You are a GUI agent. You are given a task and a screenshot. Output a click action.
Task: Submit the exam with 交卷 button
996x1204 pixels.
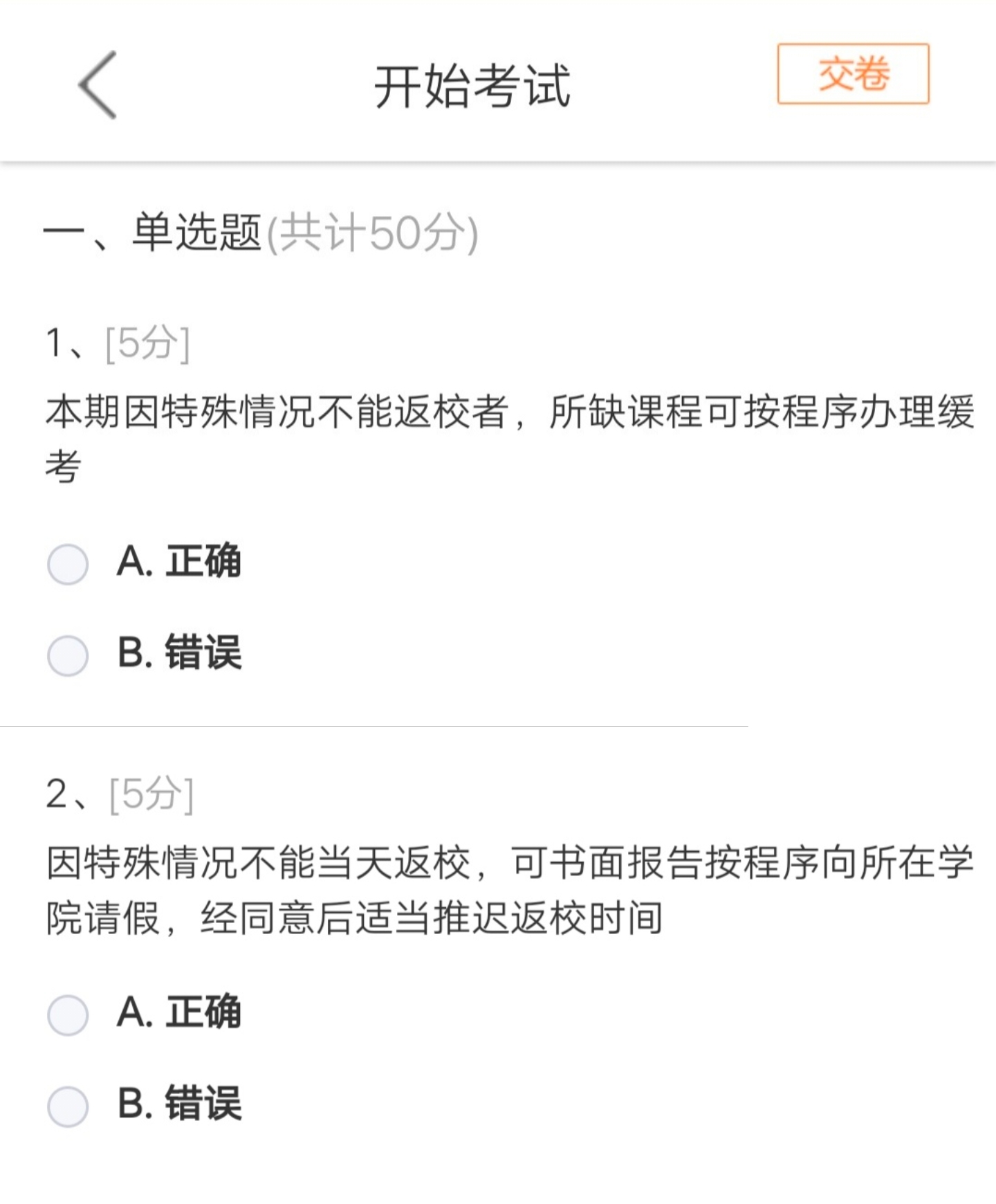tap(853, 74)
